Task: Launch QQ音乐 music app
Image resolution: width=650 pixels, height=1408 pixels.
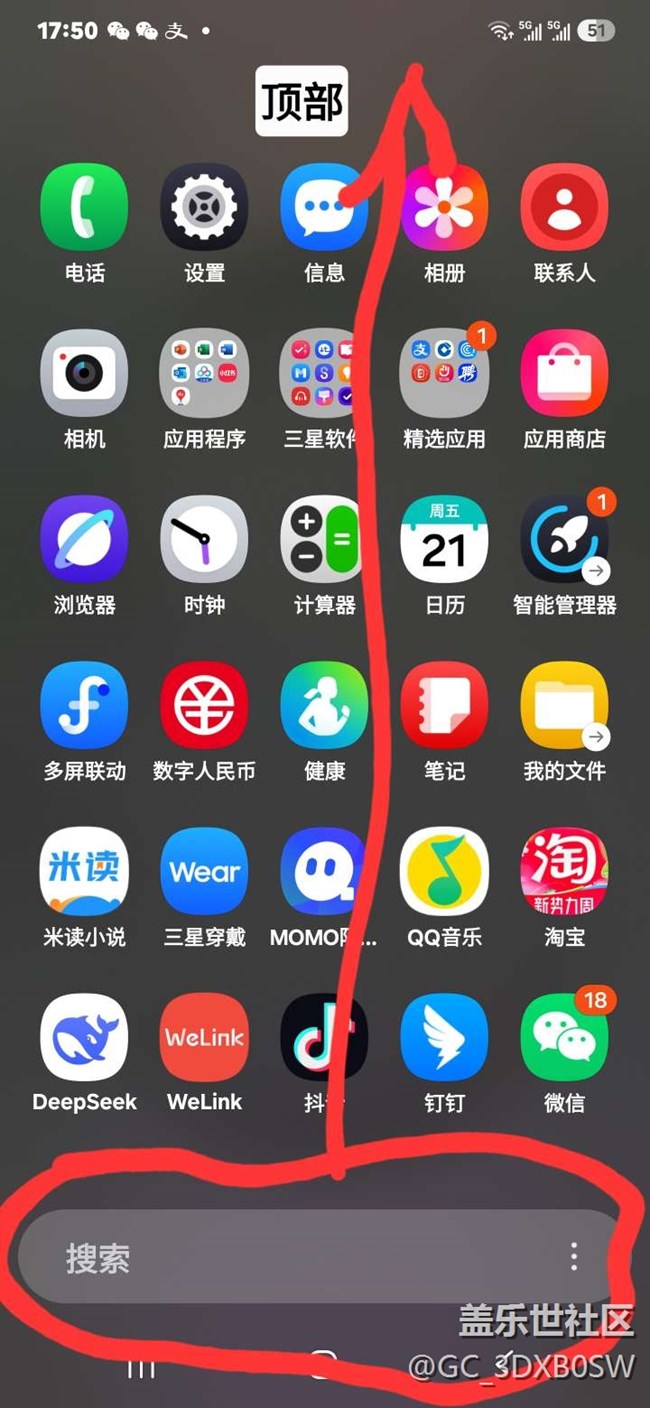Action: coord(444,871)
